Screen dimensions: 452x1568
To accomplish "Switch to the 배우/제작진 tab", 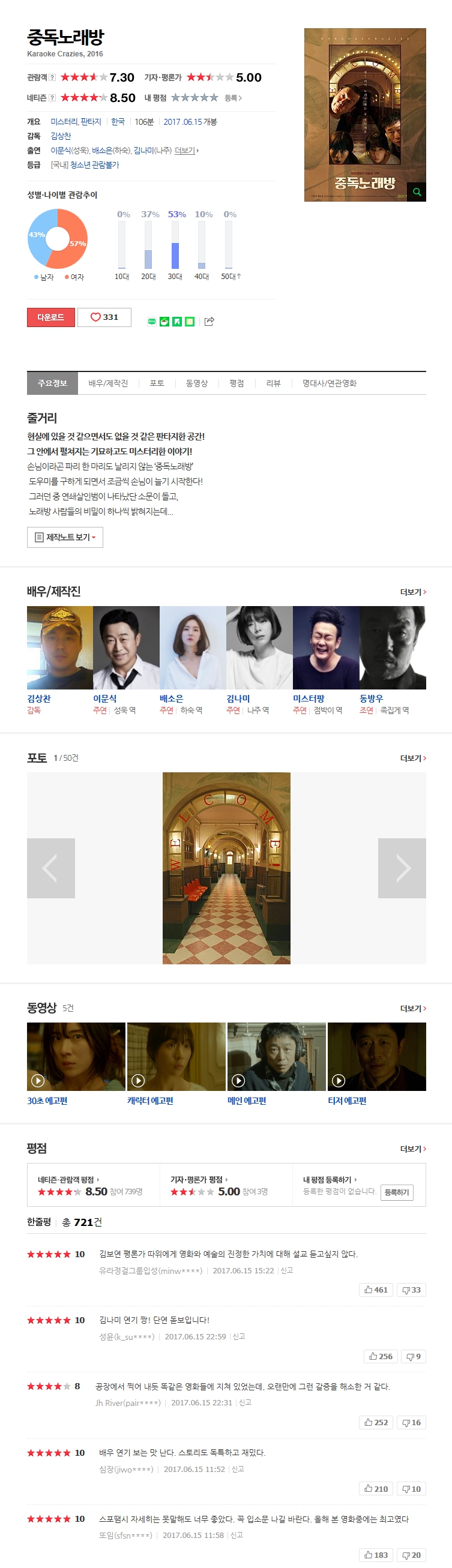I will pyautogui.click(x=108, y=383).
